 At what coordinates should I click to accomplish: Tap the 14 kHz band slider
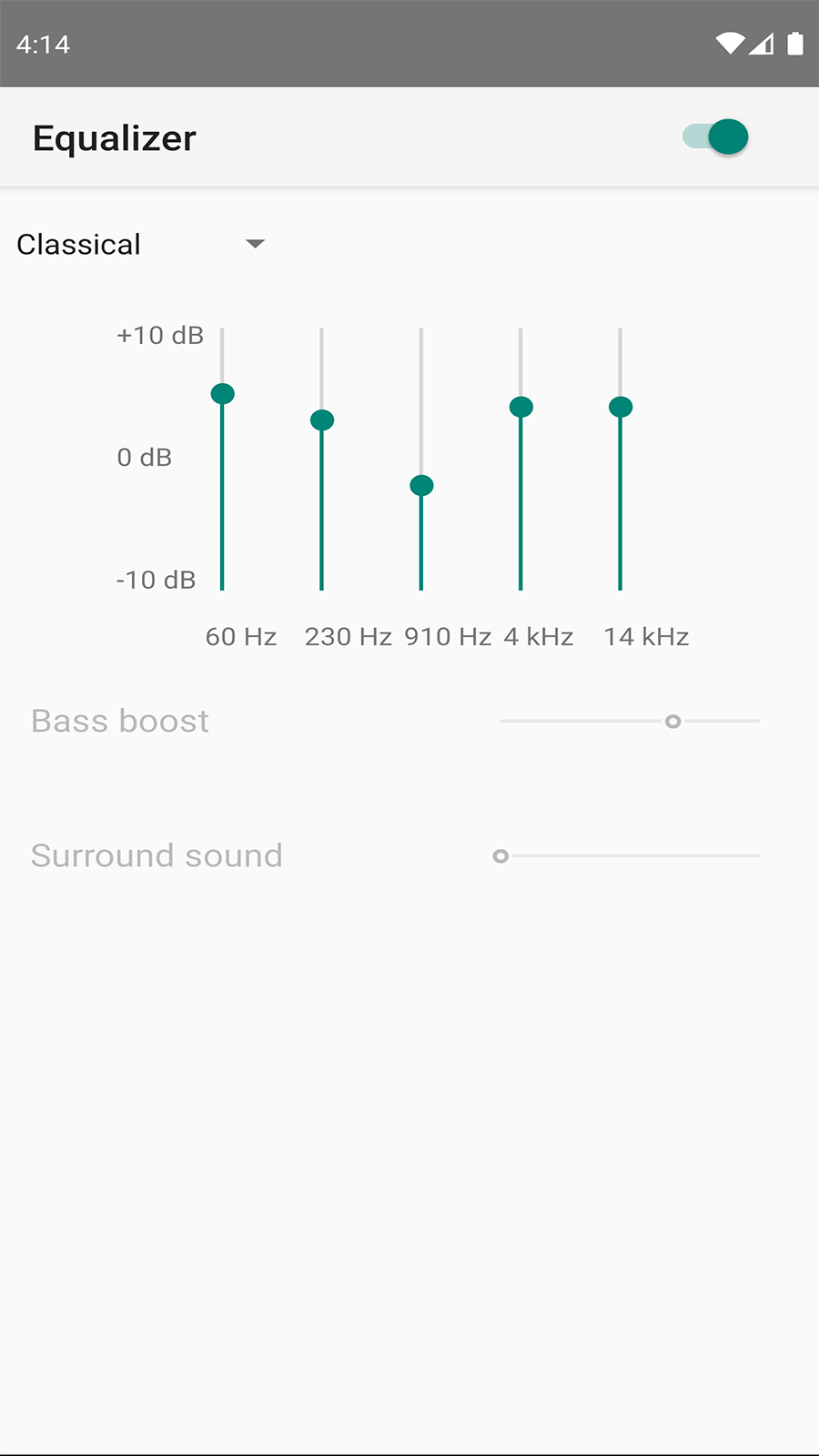621,407
